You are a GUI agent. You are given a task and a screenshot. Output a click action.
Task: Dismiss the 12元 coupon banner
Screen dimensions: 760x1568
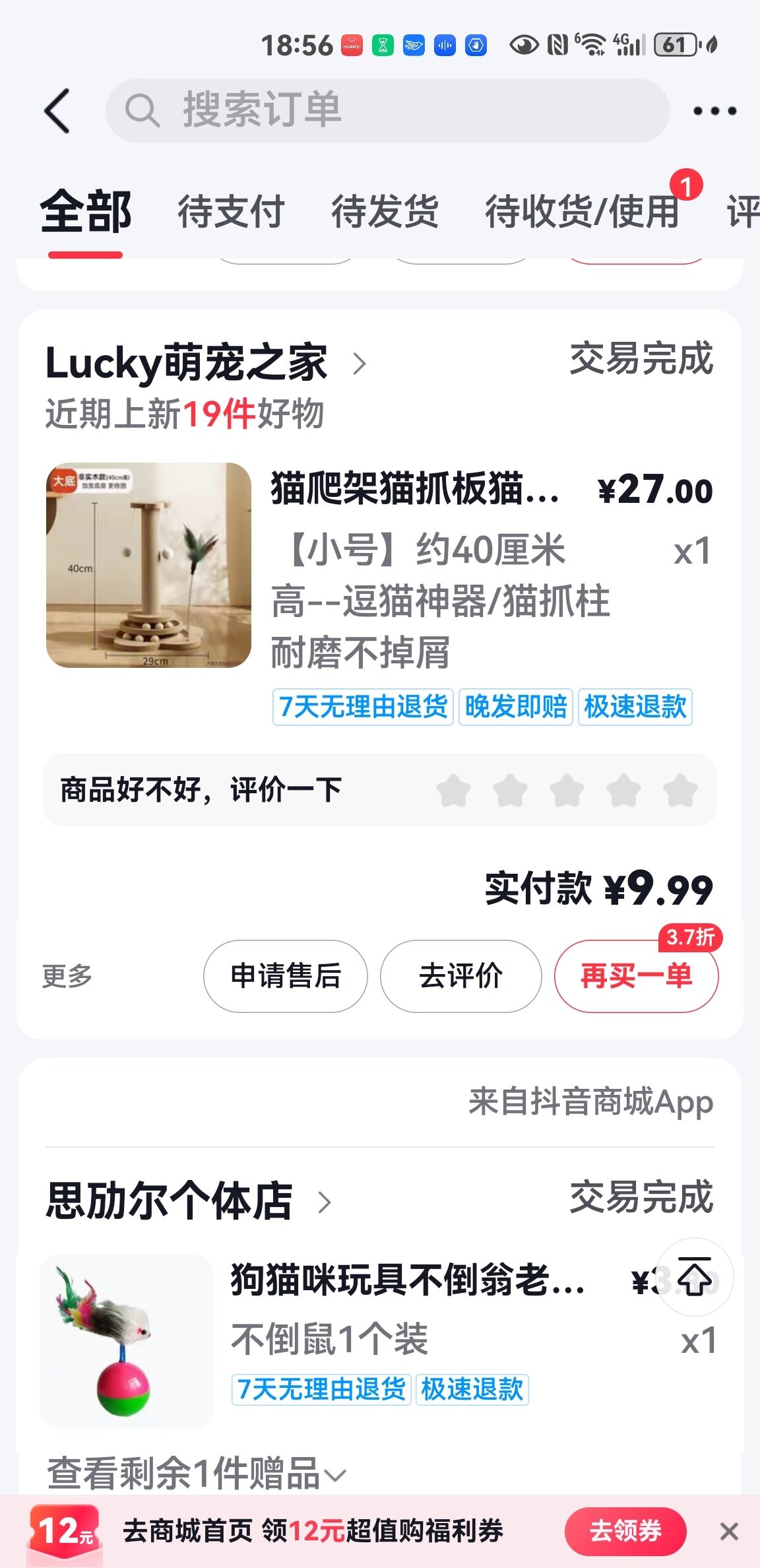coord(729,1531)
